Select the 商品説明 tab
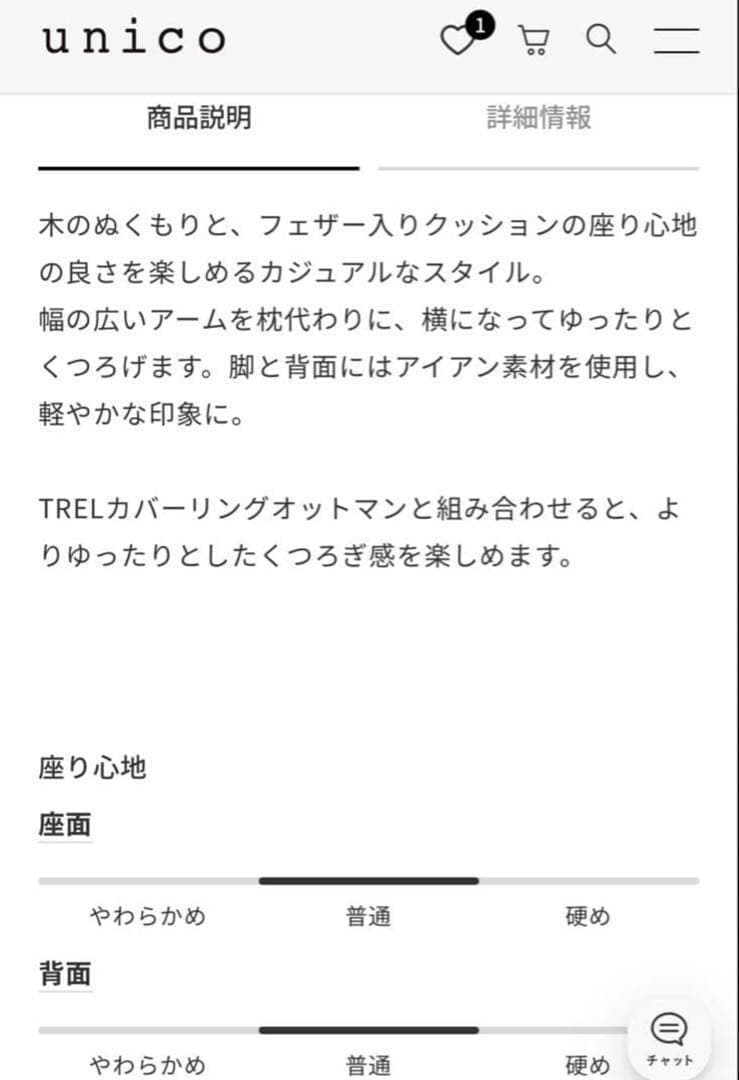739x1080 pixels. tap(196, 117)
